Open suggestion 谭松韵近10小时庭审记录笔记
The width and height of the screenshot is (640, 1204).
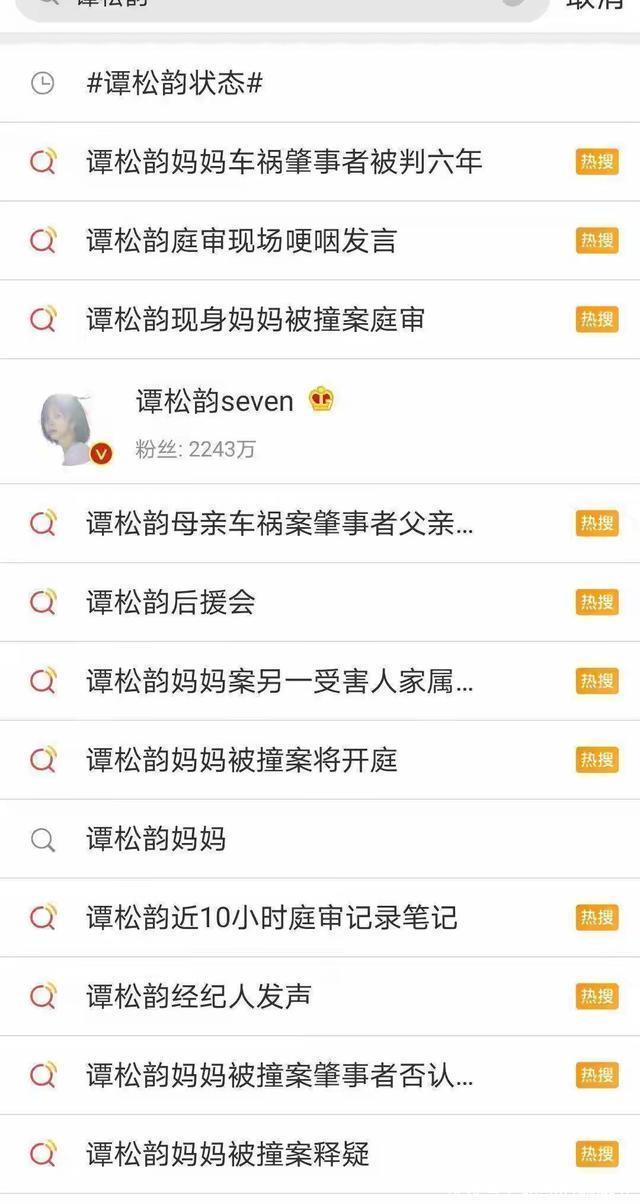pos(271,918)
